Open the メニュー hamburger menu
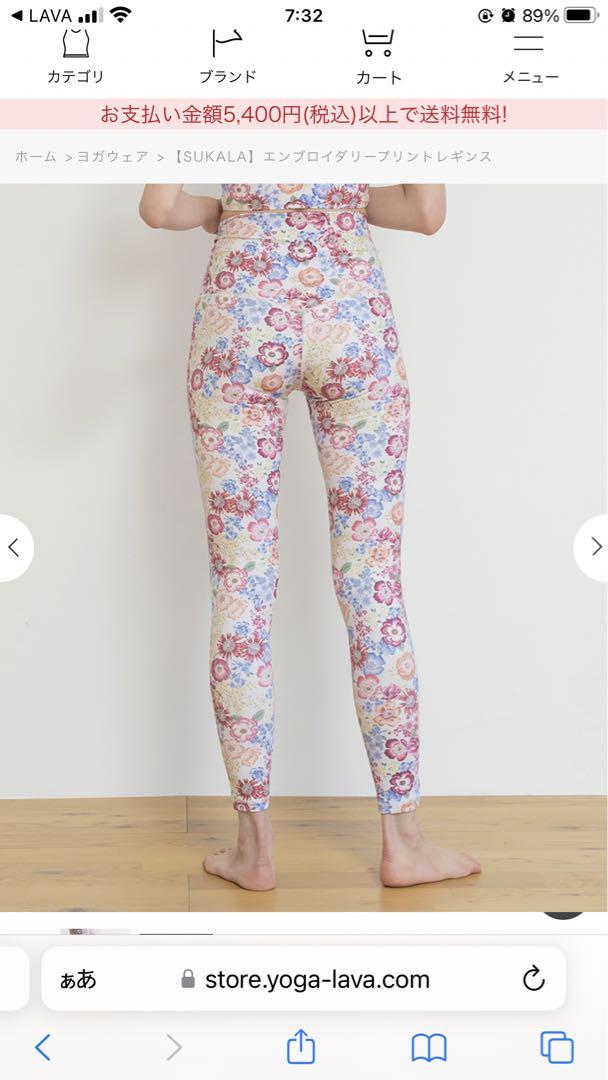 529,56
